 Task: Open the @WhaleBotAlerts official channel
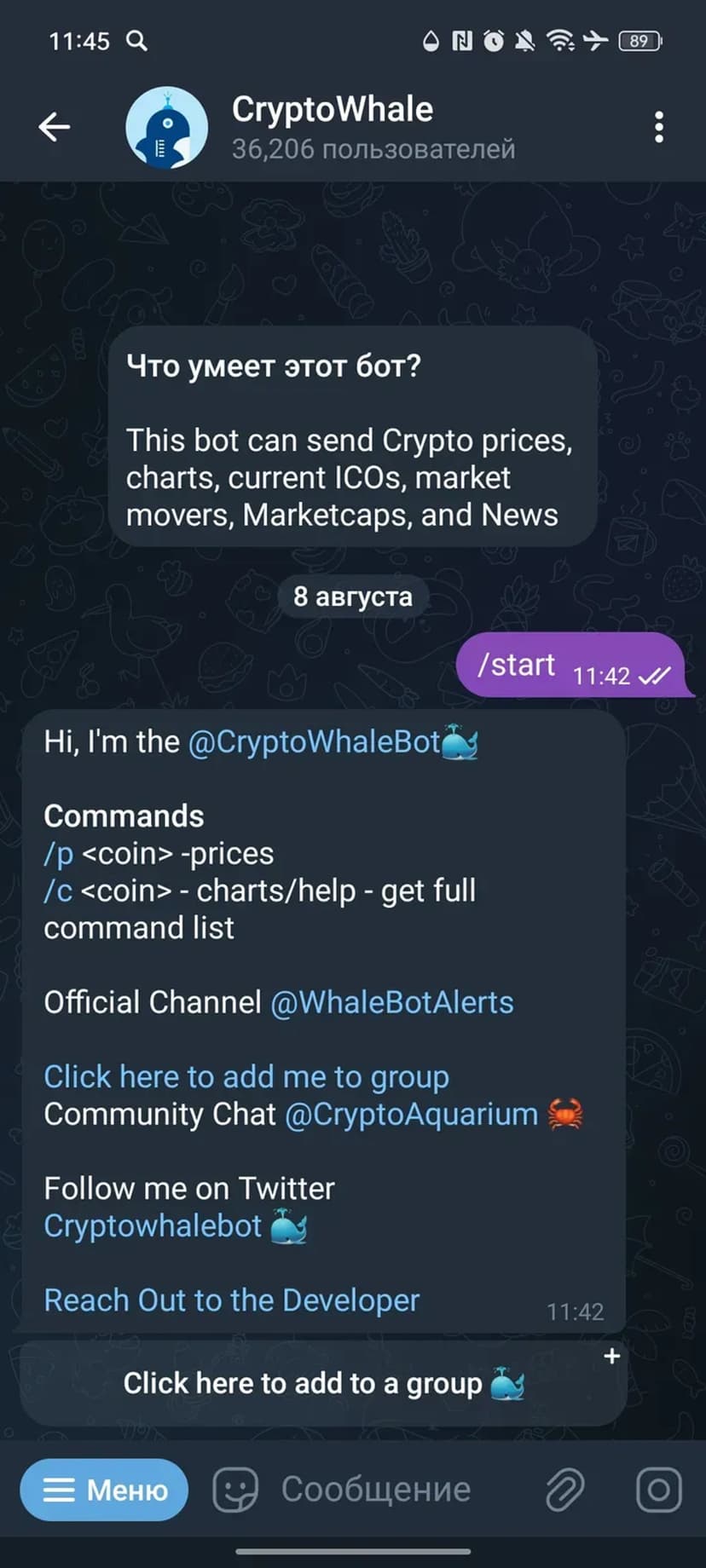(x=391, y=1003)
